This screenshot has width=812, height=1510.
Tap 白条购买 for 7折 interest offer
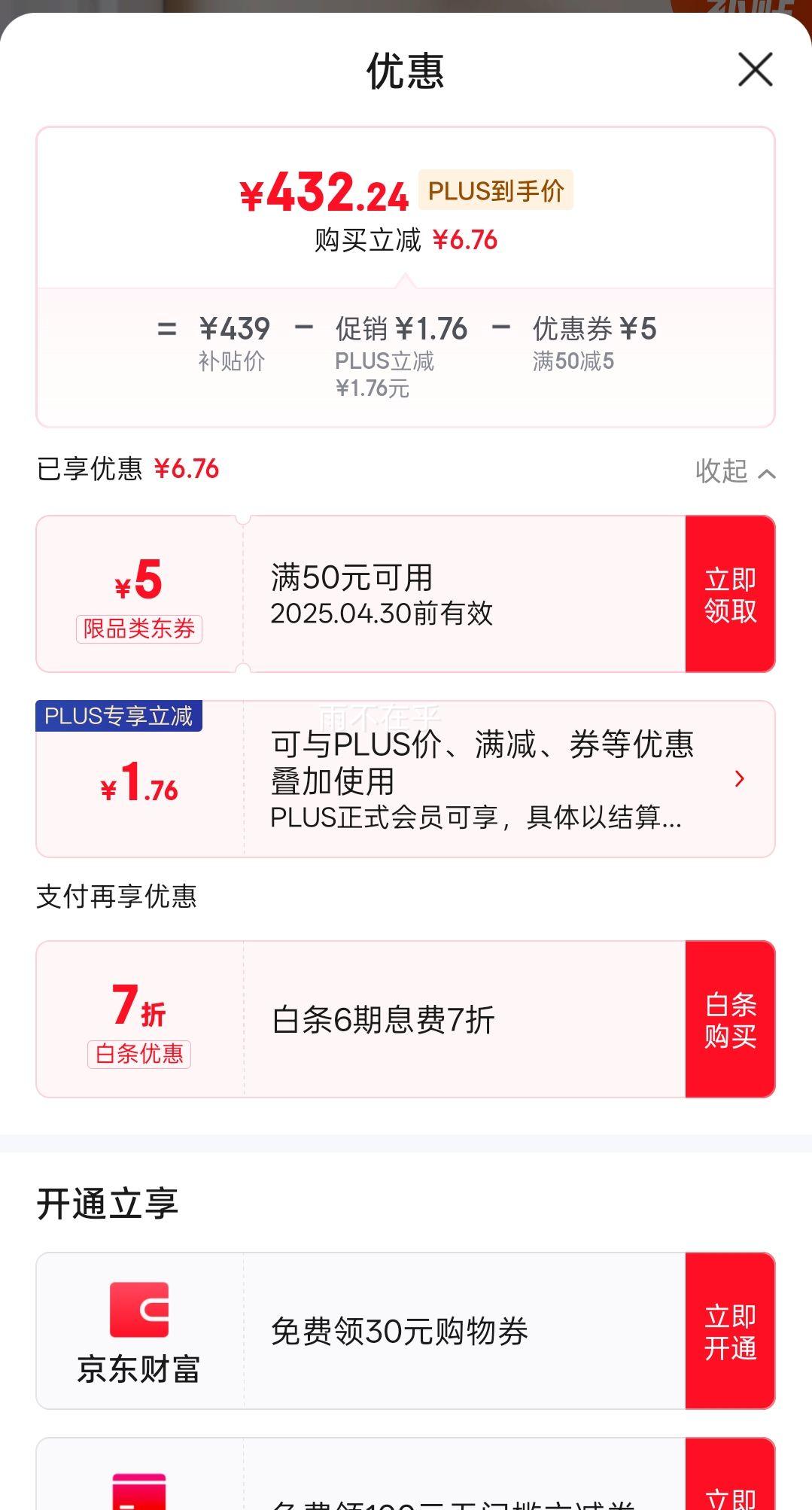730,1019
